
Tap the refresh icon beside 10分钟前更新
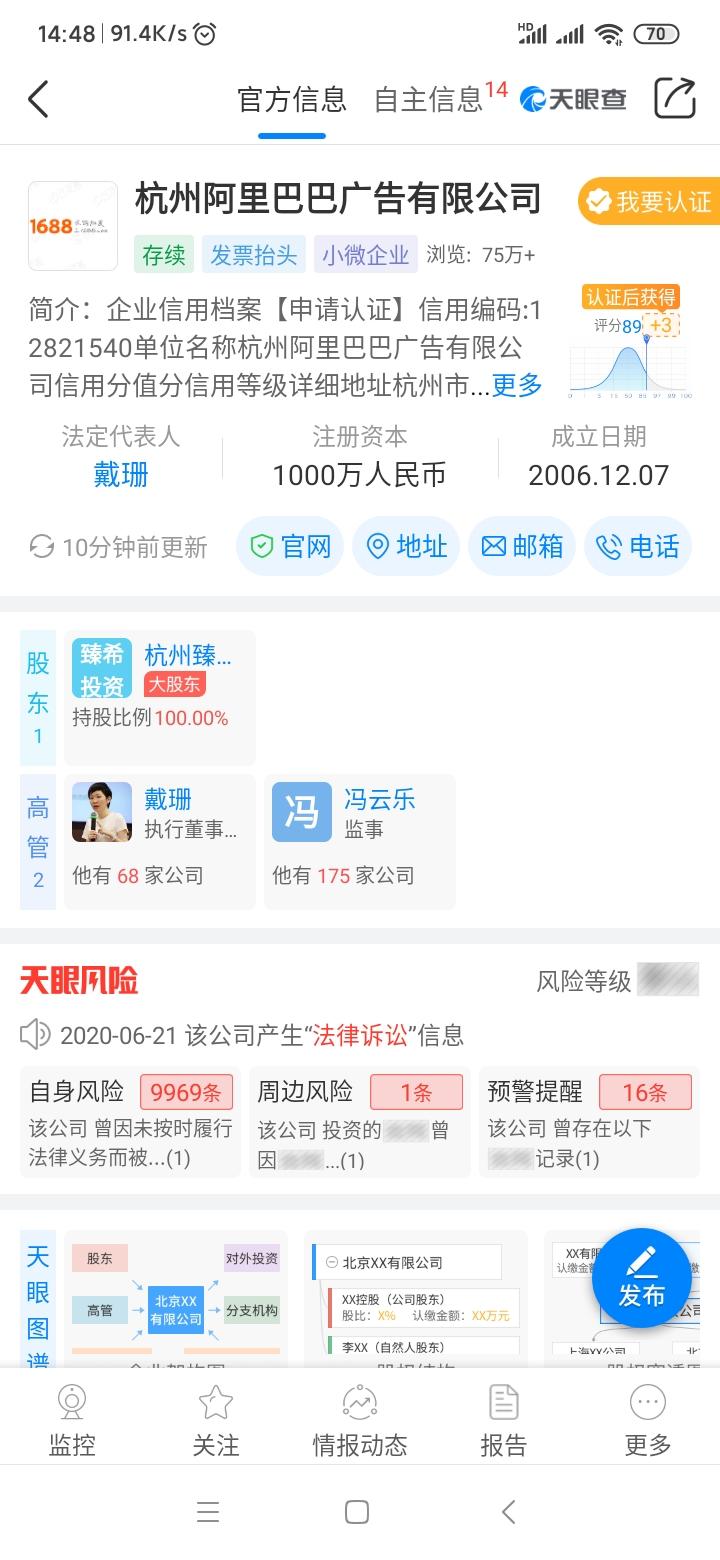click(40, 547)
